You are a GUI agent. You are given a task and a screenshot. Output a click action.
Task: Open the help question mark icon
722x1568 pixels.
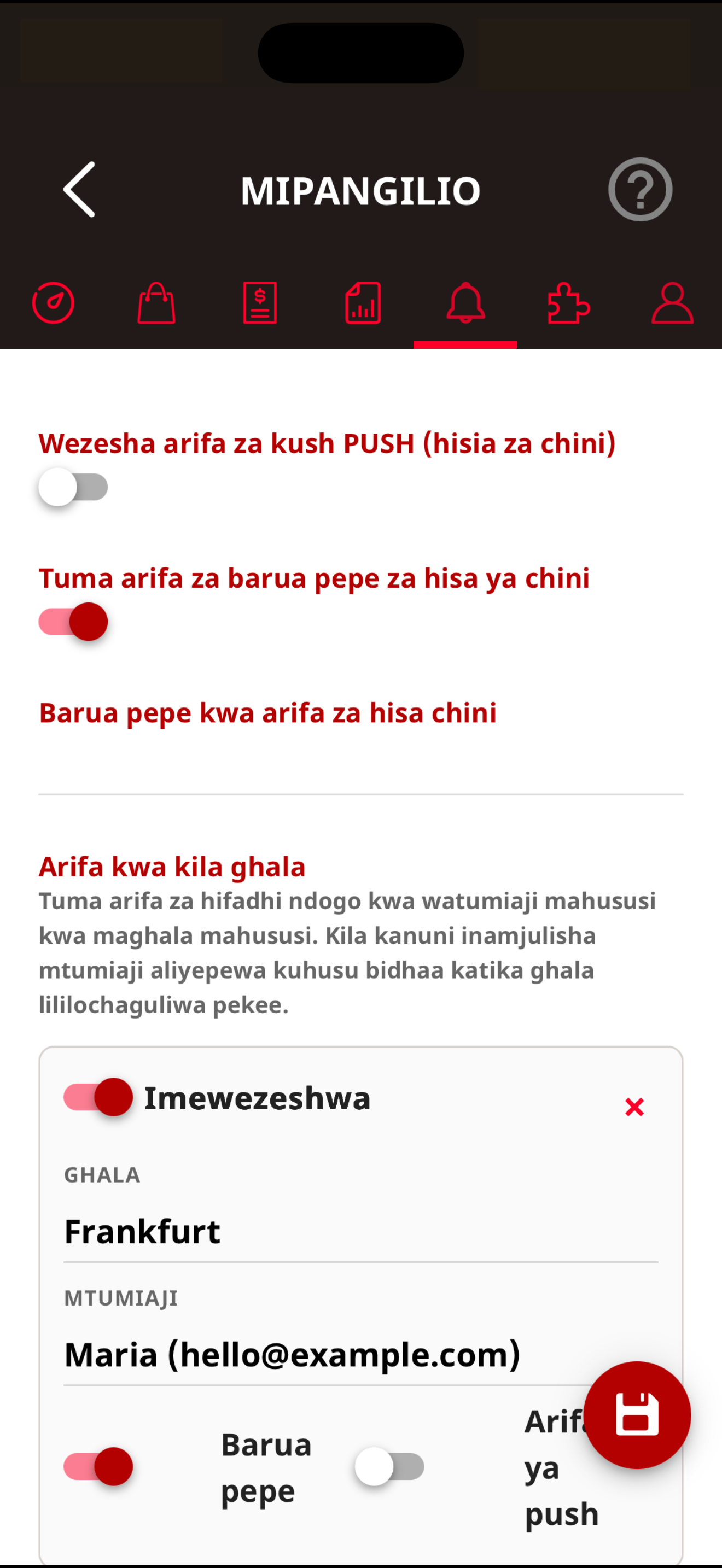click(640, 189)
